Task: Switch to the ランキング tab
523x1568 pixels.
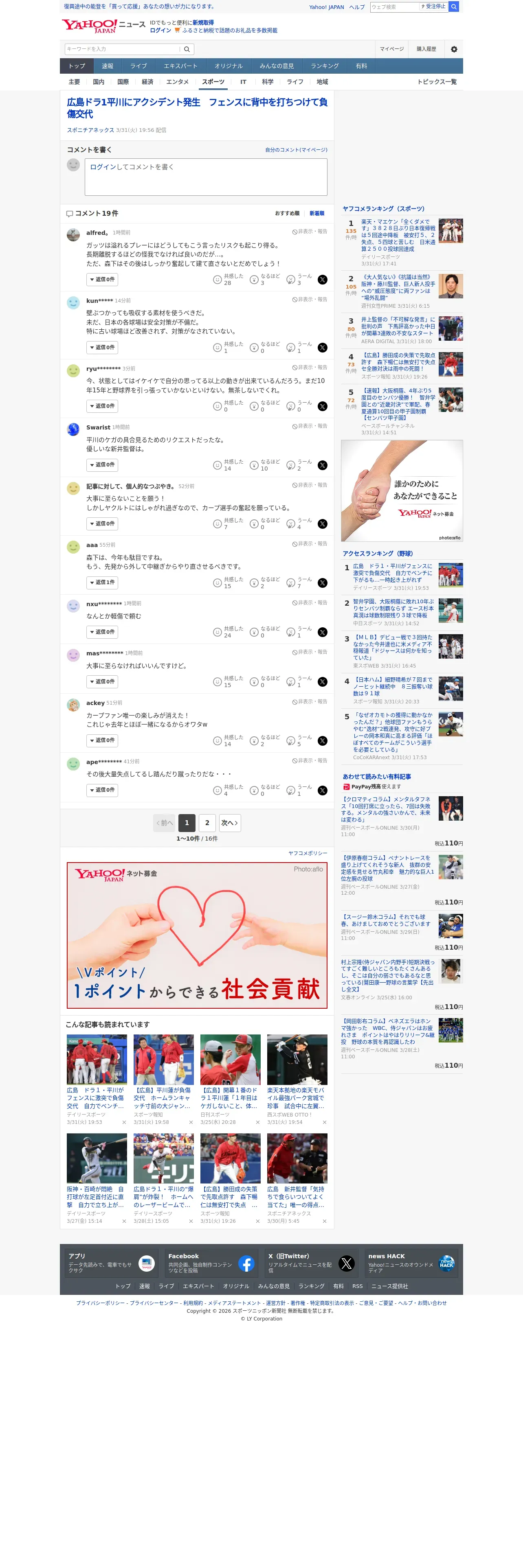Action: (325, 66)
